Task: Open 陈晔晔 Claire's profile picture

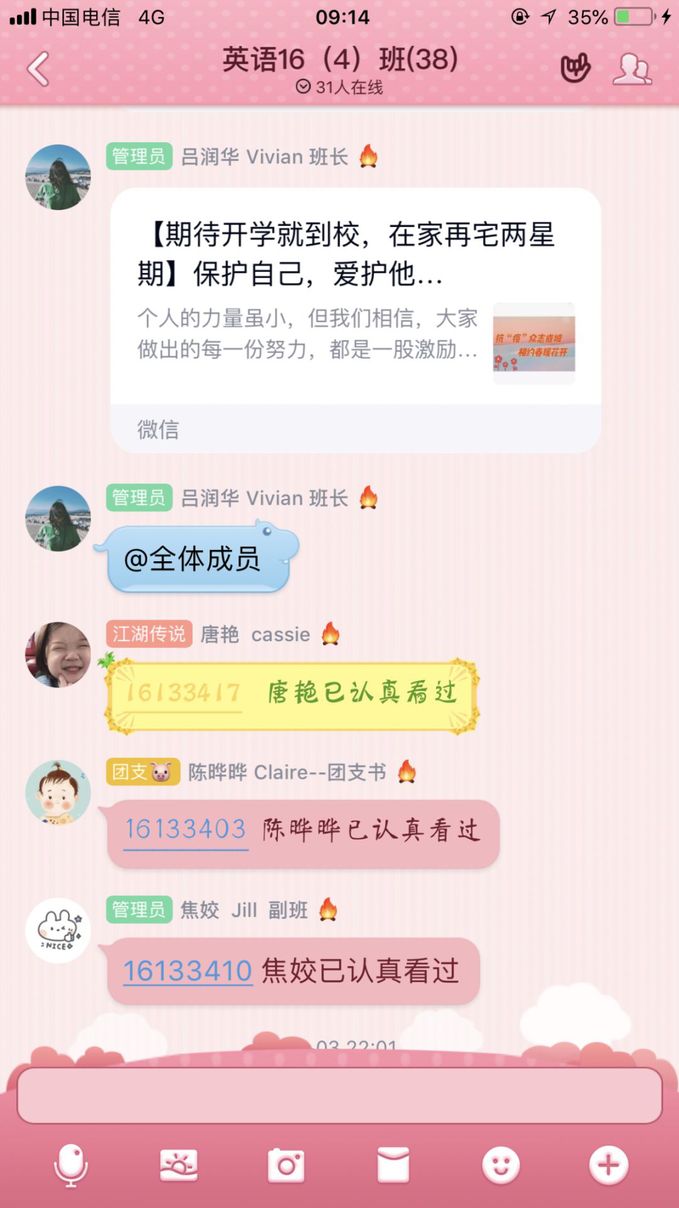Action: [58, 792]
